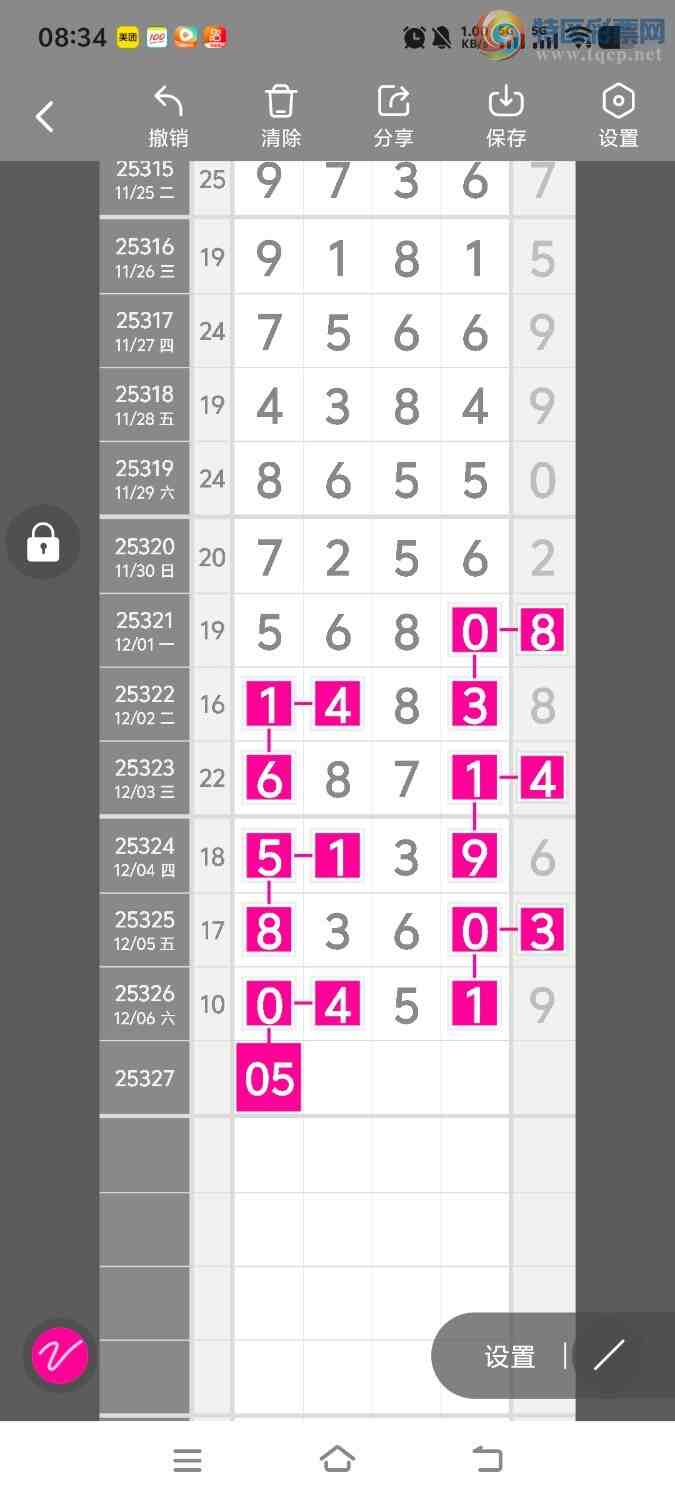This screenshot has height=1500, width=675.
Task: Open 设置 in the top toolbar
Action: tap(618, 117)
